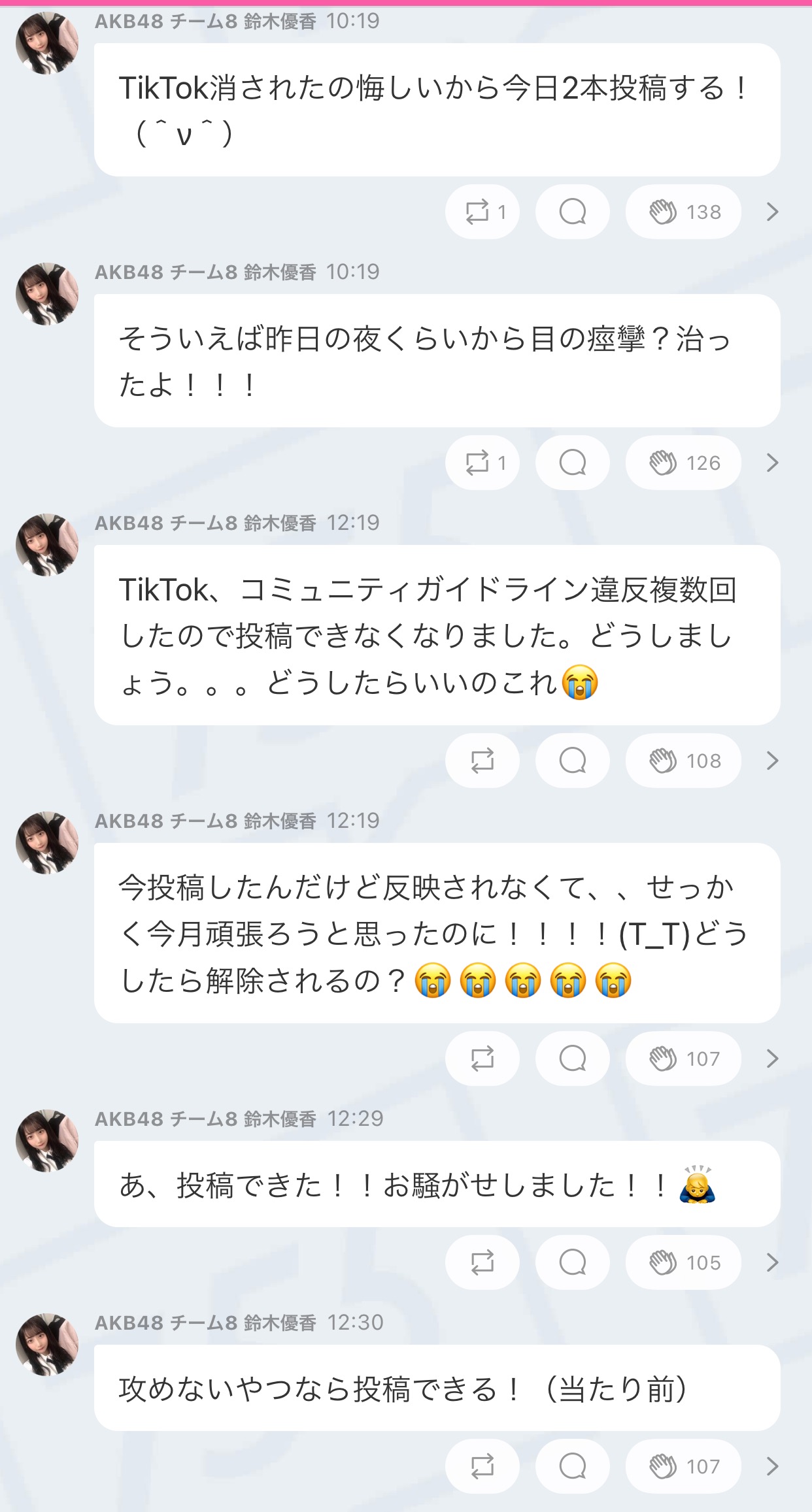Clap for the お騒がせしました message
The image size is (812, 1512).
(683, 1262)
